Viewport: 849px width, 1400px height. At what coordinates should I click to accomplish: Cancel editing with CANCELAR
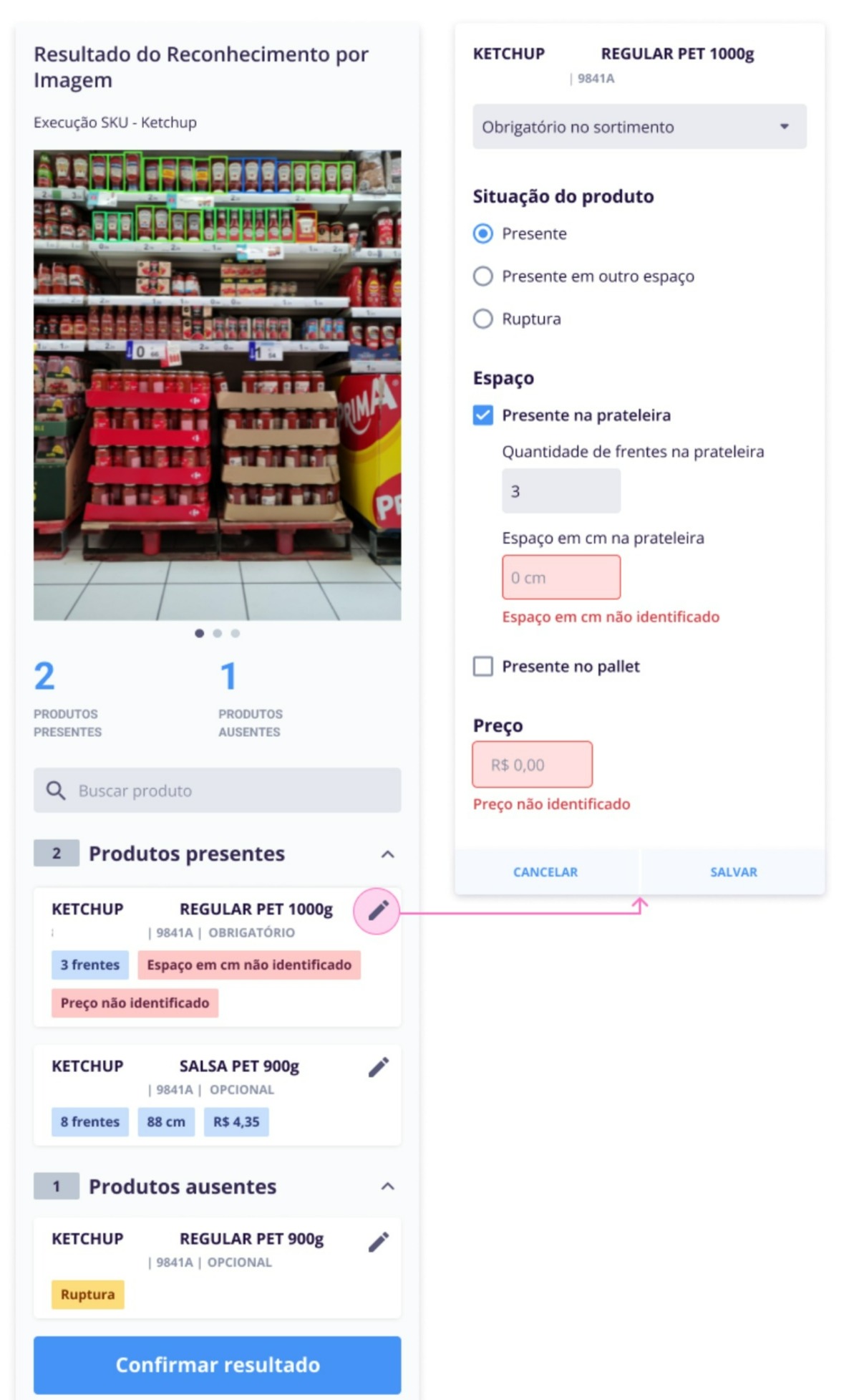545,872
